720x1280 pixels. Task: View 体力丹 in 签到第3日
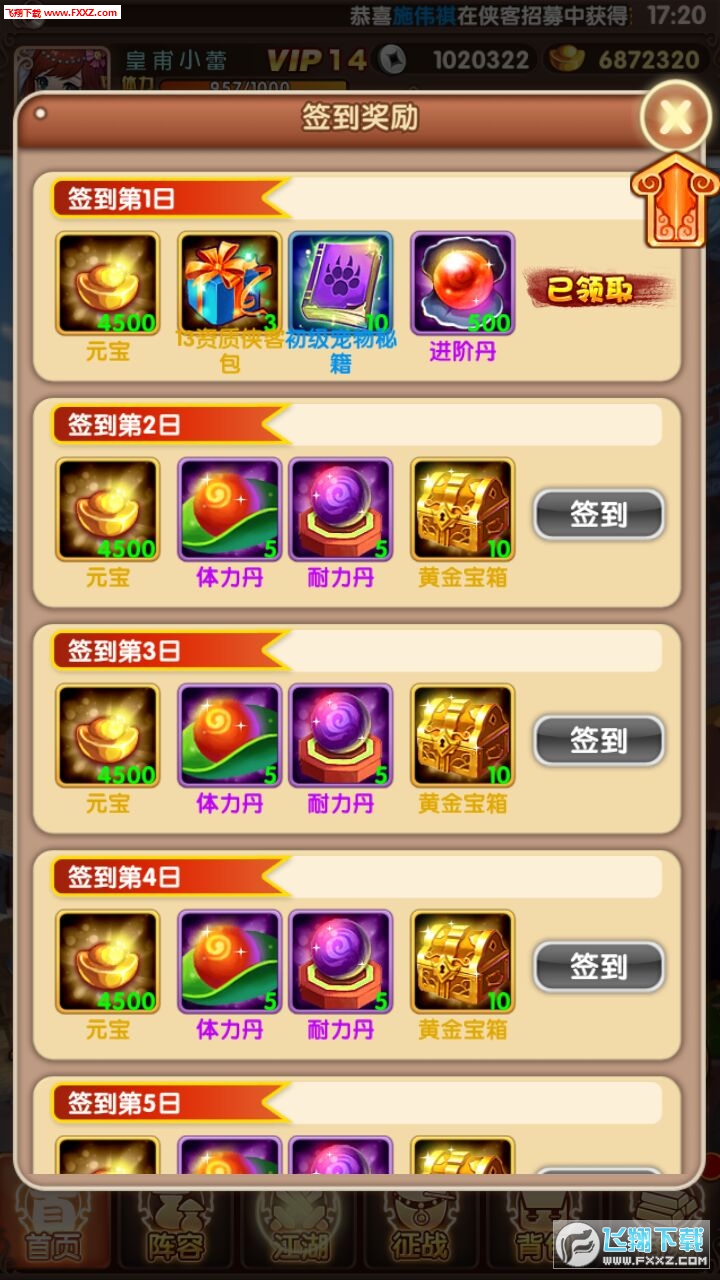coord(230,736)
